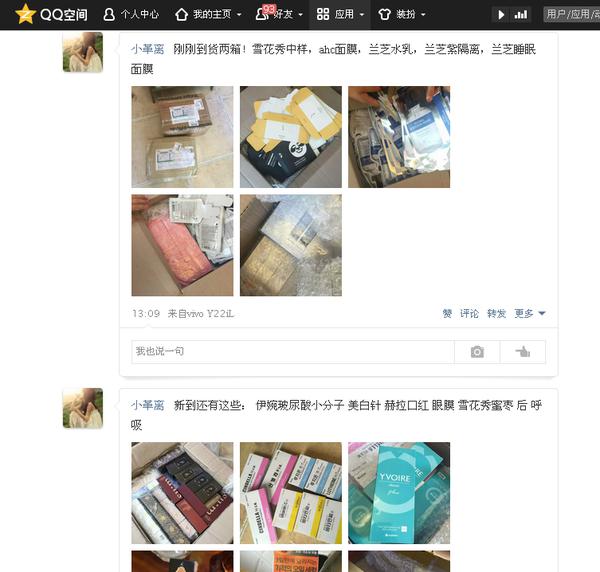Open 小革离's profile from the first post

(x=147, y=48)
